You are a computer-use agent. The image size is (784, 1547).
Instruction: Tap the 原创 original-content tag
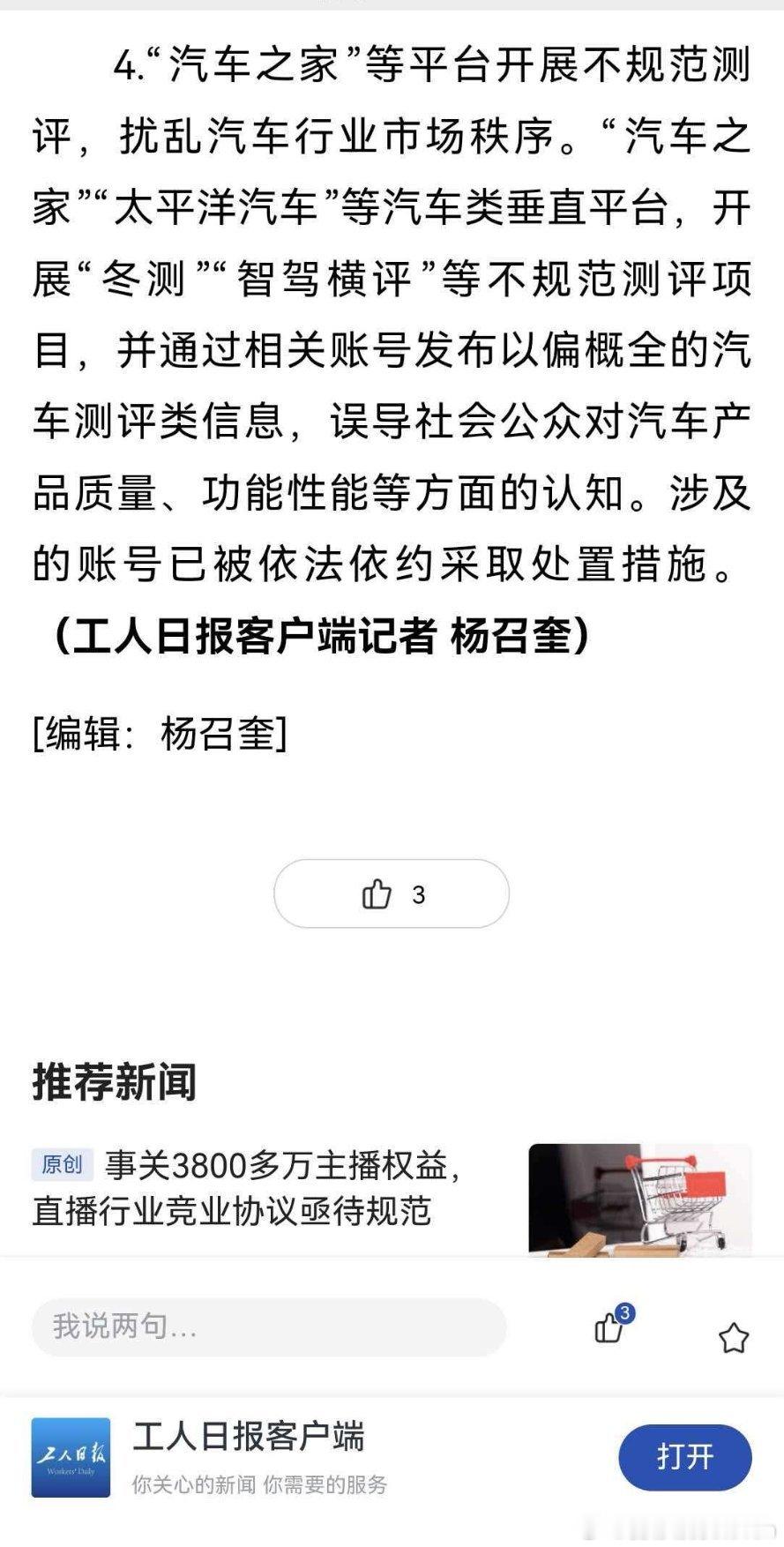pos(62,1163)
